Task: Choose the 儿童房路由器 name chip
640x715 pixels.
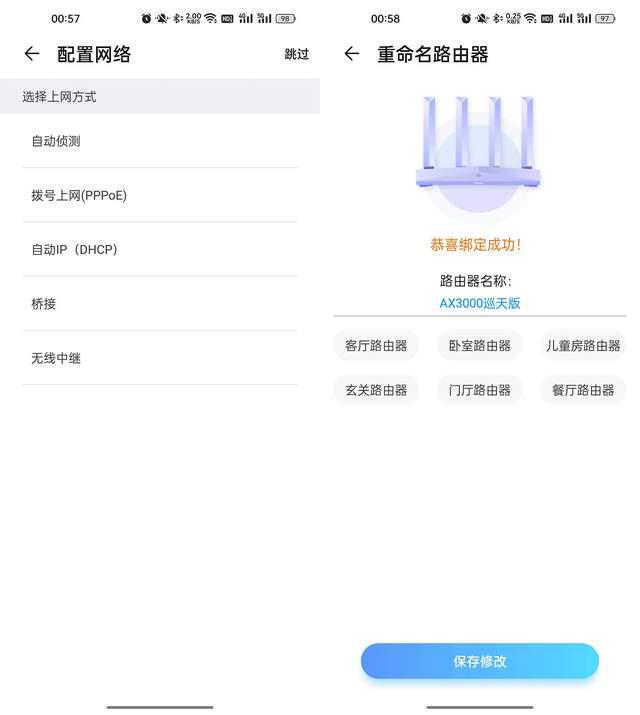Action: [x=583, y=346]
